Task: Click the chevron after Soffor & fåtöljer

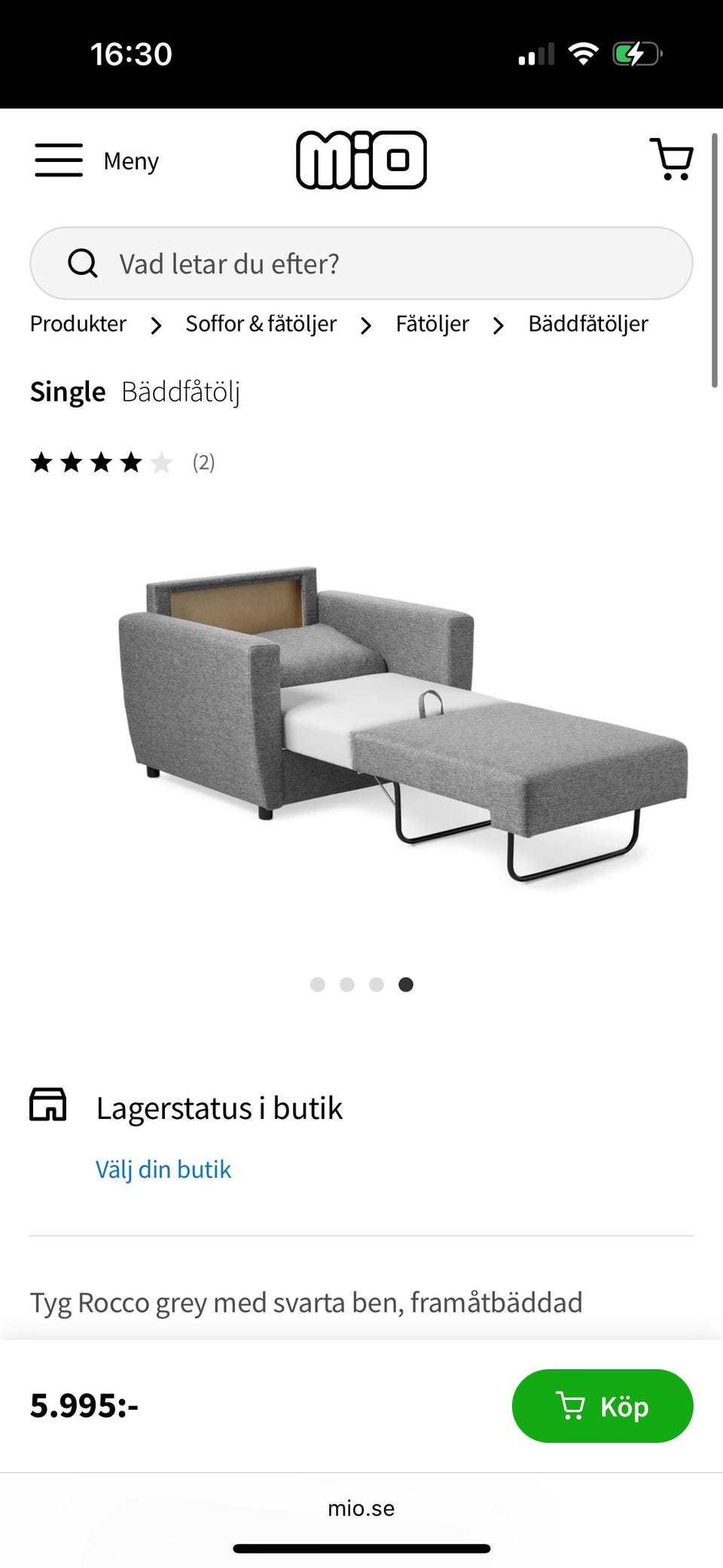Action: pos(365,326)
